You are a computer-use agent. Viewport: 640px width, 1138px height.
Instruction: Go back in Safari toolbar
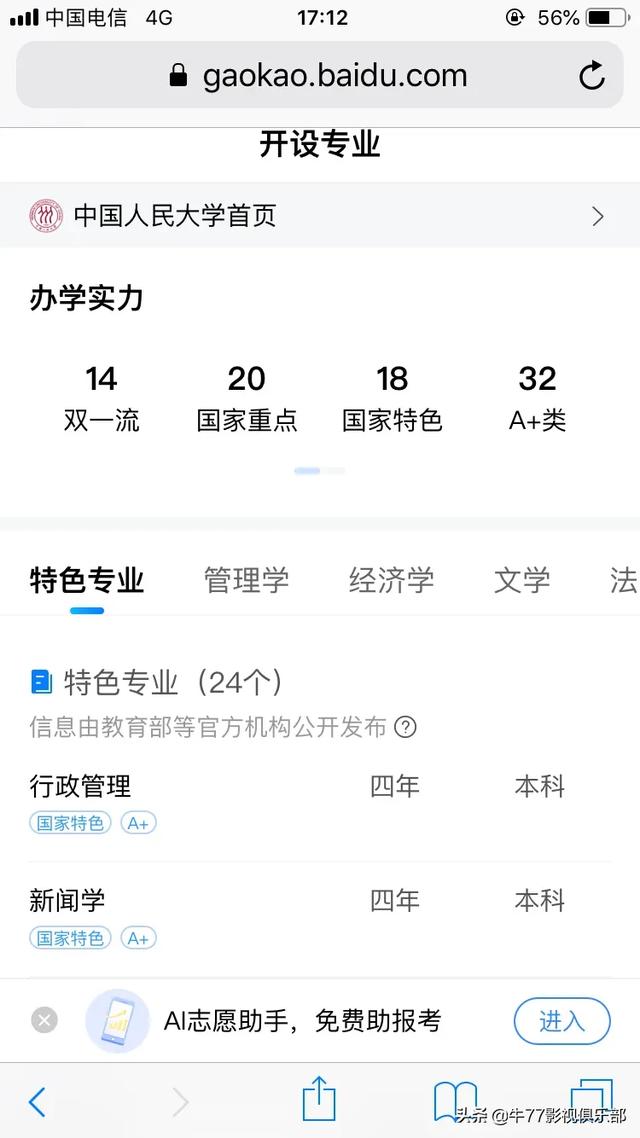click(x=37, y=1102)
